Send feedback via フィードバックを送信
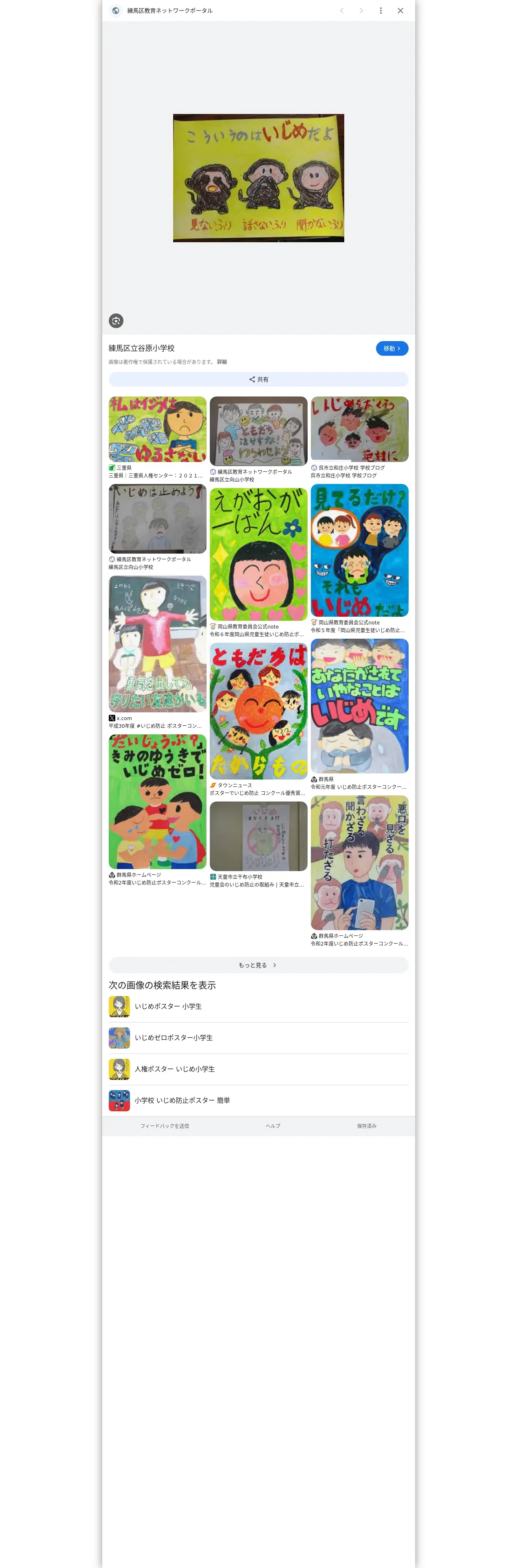This screenshot has width=517, height=1568. coord(165,1126)
